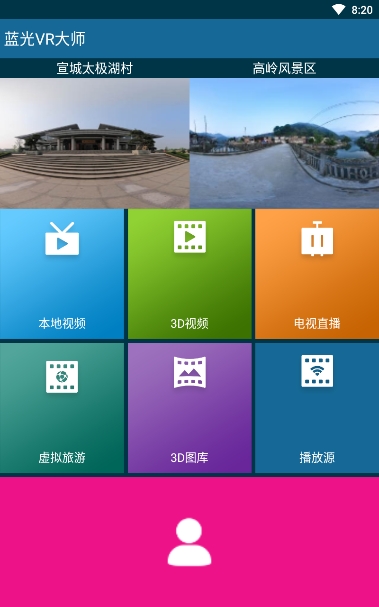Select the 3D视频 tile
The height and width of the screenshot is (607, 379).
(x=190, y=274)
